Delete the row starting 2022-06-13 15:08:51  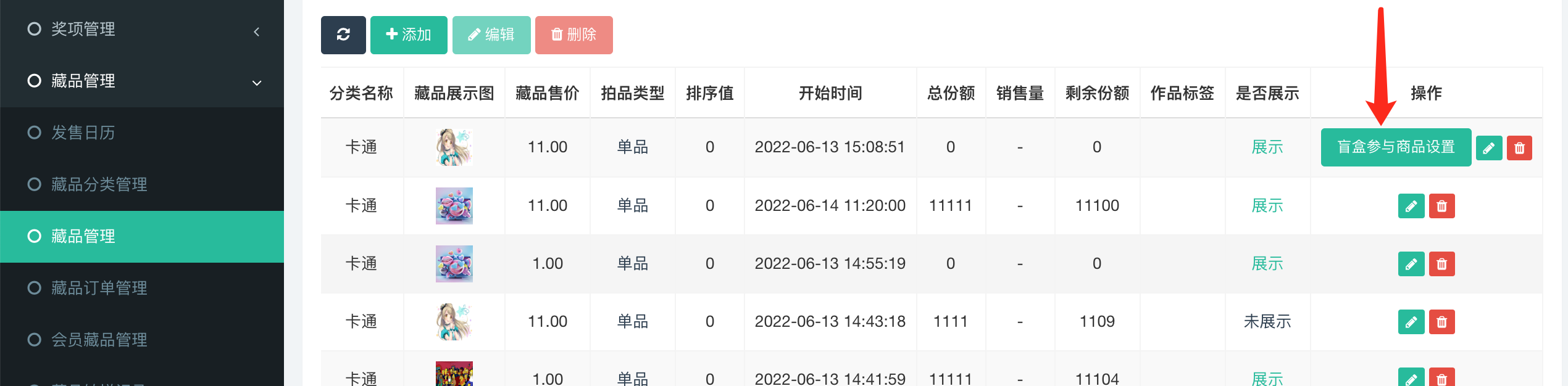click(x=1519, y=148)
